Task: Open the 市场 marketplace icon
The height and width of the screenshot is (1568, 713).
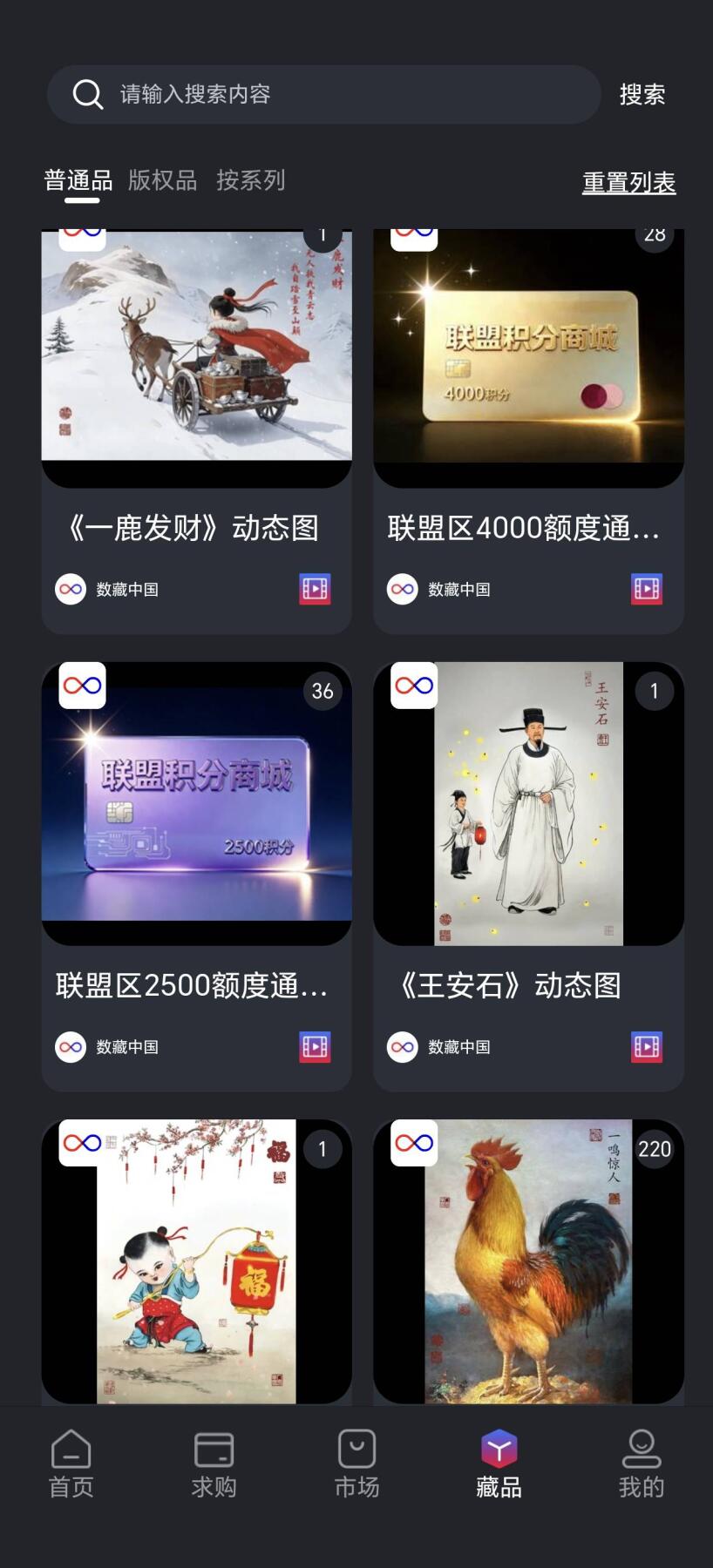Action: pyautogui.click(x=356, y=1453)
